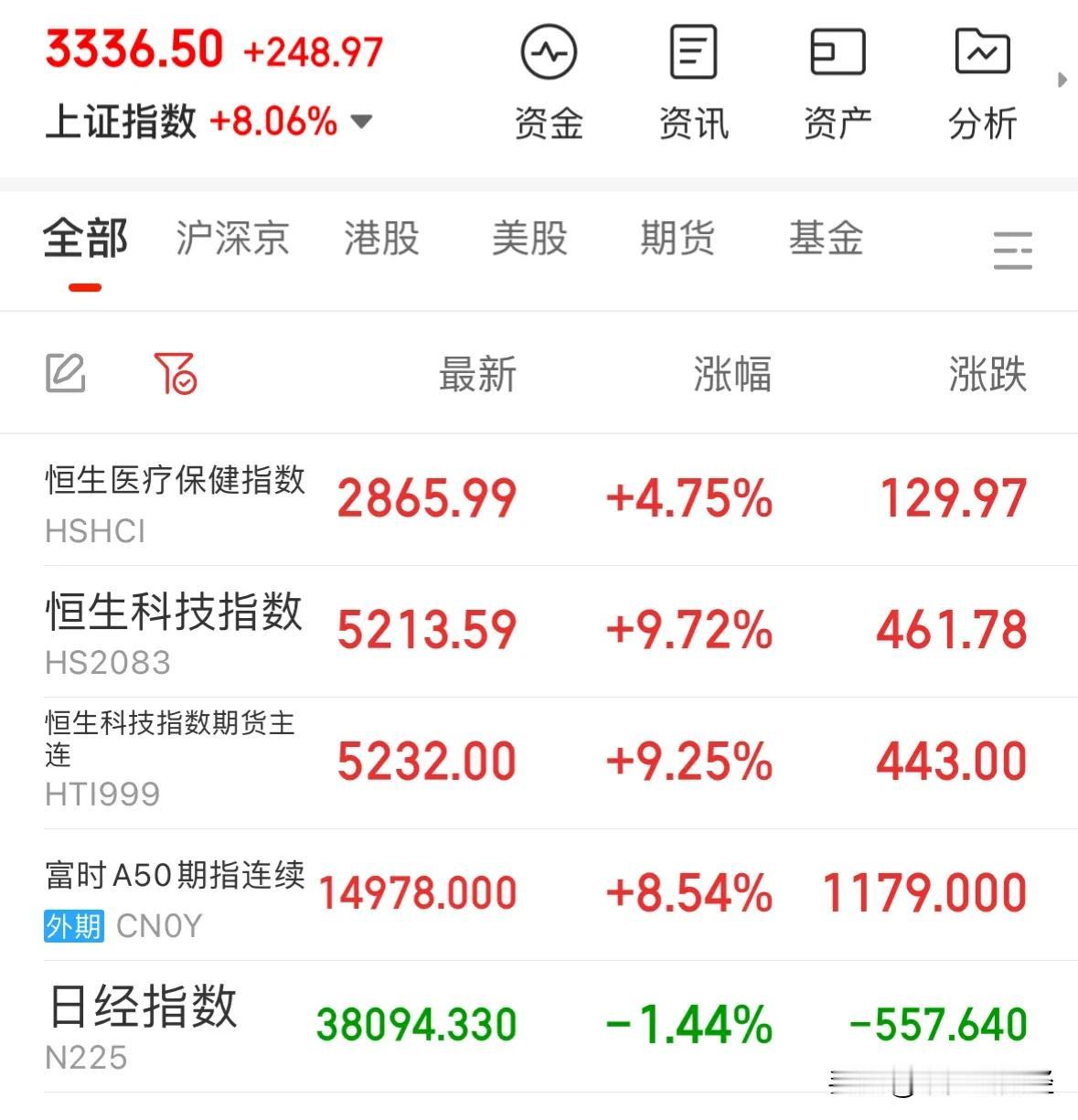
Task: Open the 恒生科技指数 HS2083 row
Action: tap(539, 631)
